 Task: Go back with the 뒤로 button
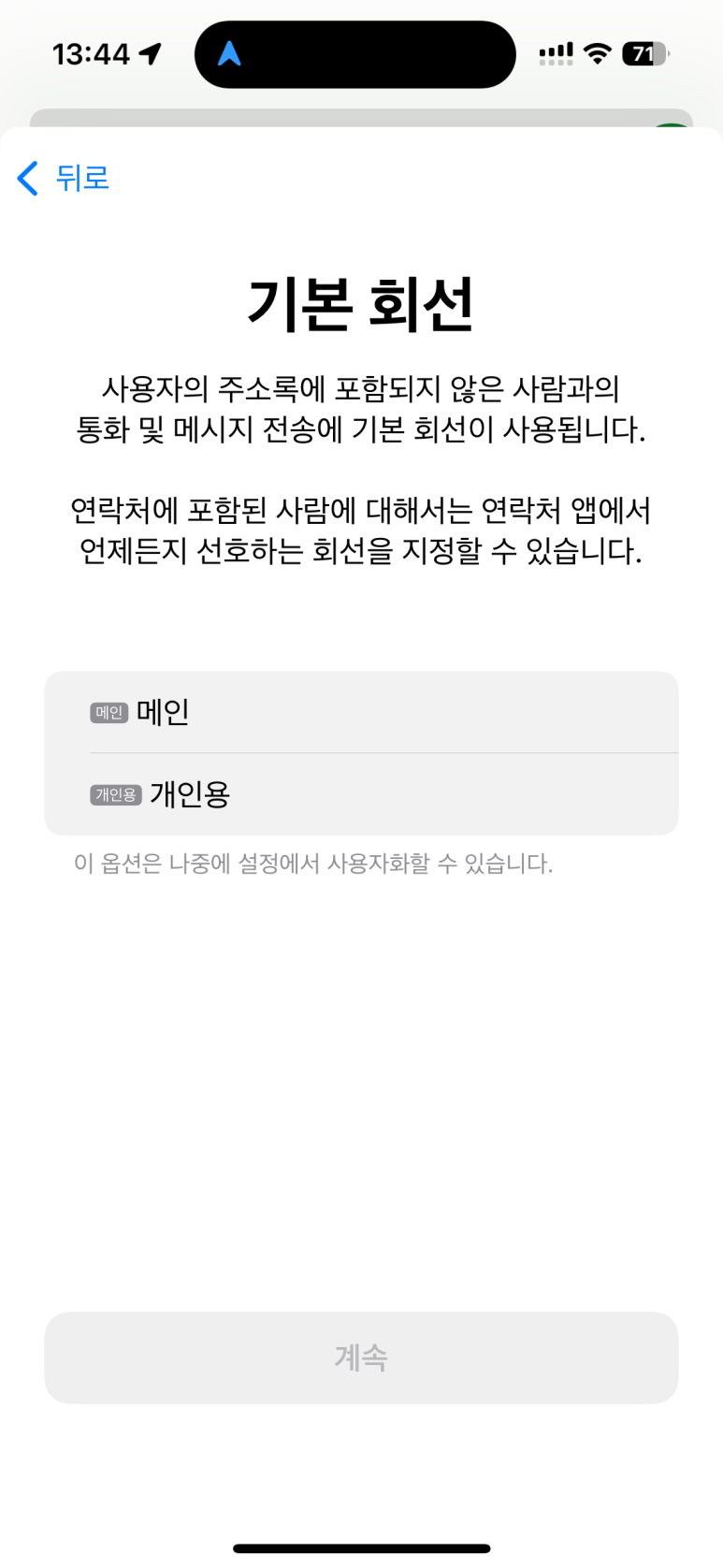[x=64, y=178]
